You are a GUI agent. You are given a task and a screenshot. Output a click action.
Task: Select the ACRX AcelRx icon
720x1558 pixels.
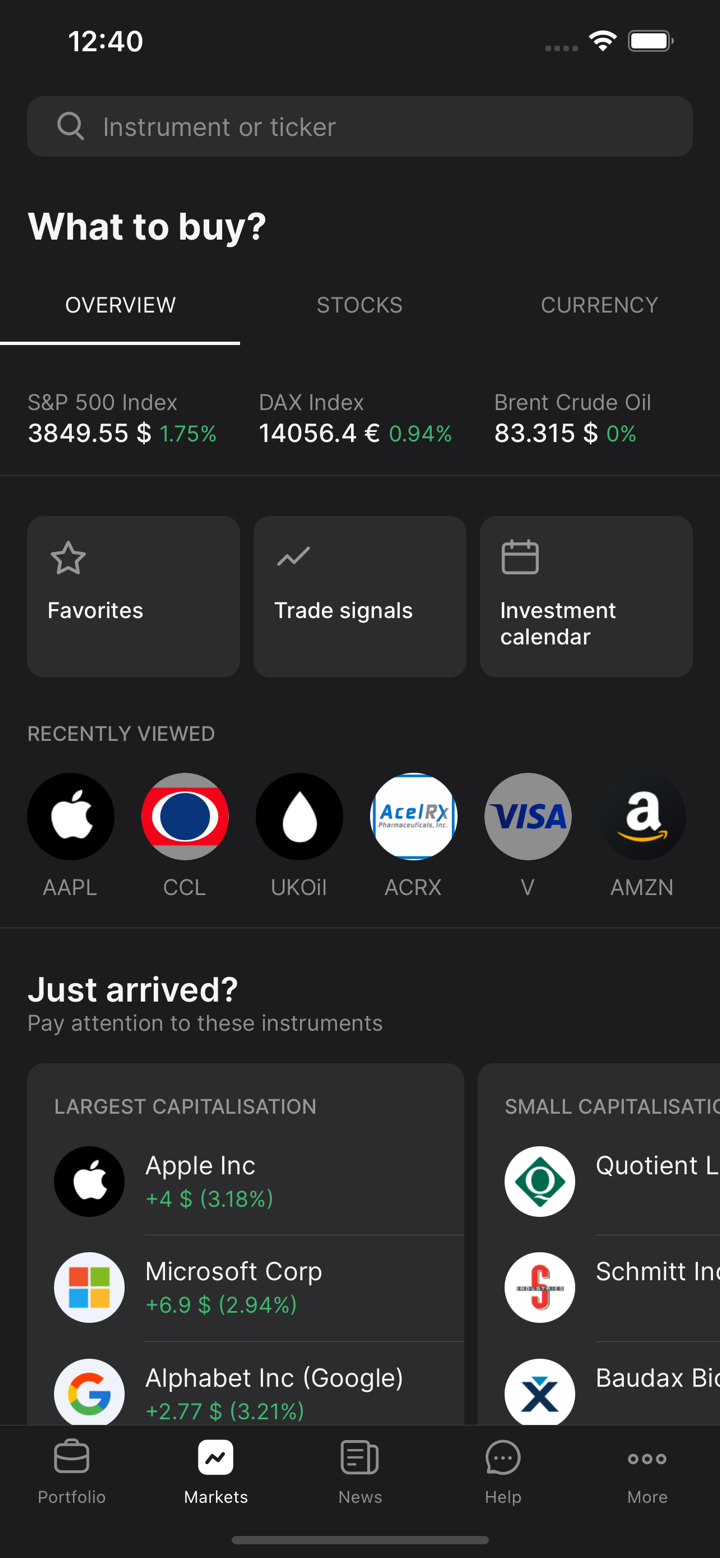click(x=413, y=816)
